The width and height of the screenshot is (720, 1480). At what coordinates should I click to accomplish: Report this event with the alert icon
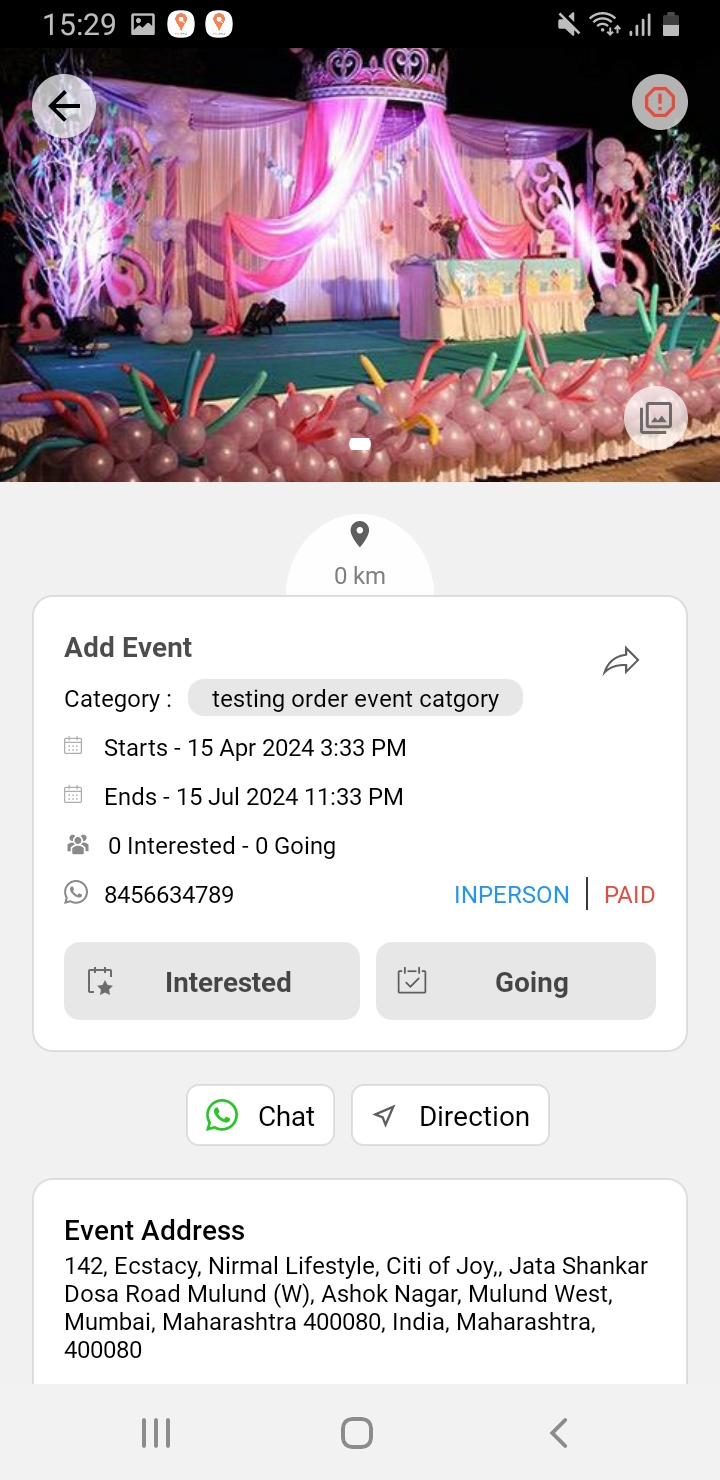tap(659, 102)
